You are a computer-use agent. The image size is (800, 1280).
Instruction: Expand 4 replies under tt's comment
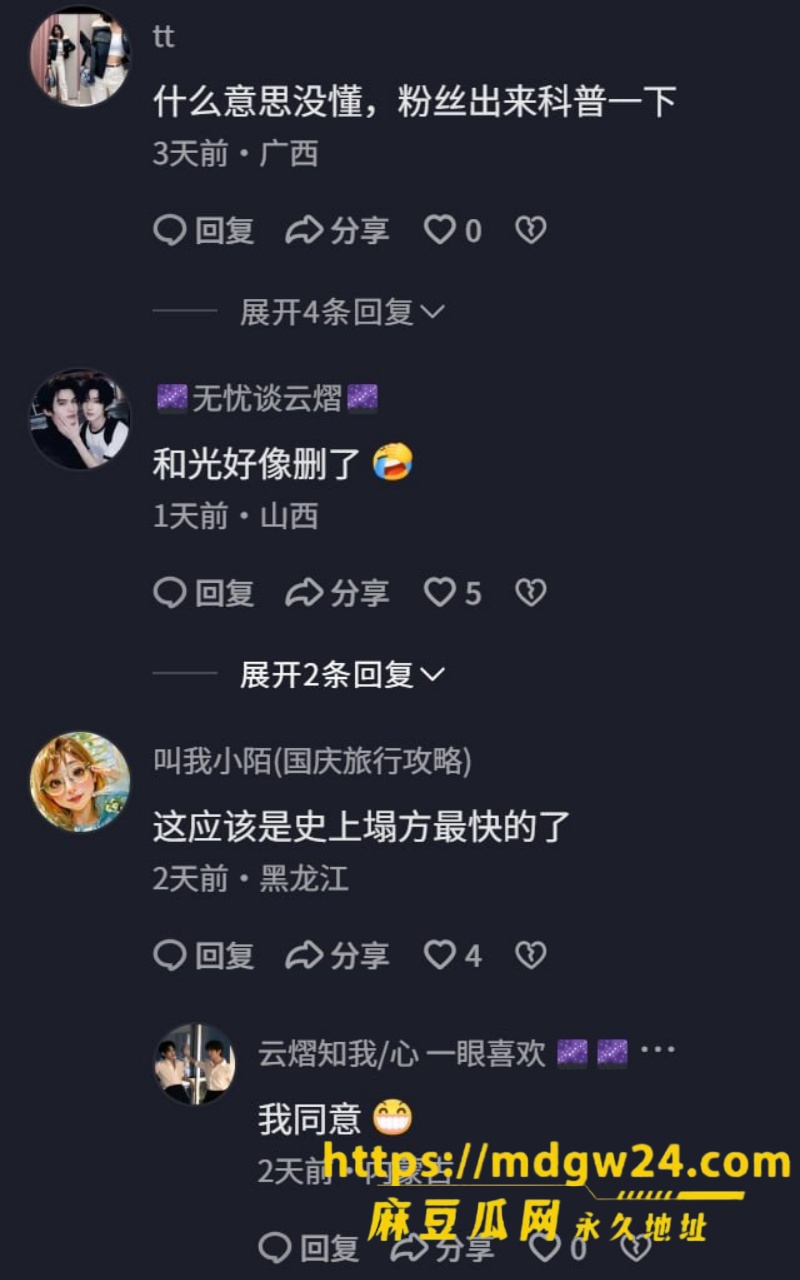pos(342,312)
